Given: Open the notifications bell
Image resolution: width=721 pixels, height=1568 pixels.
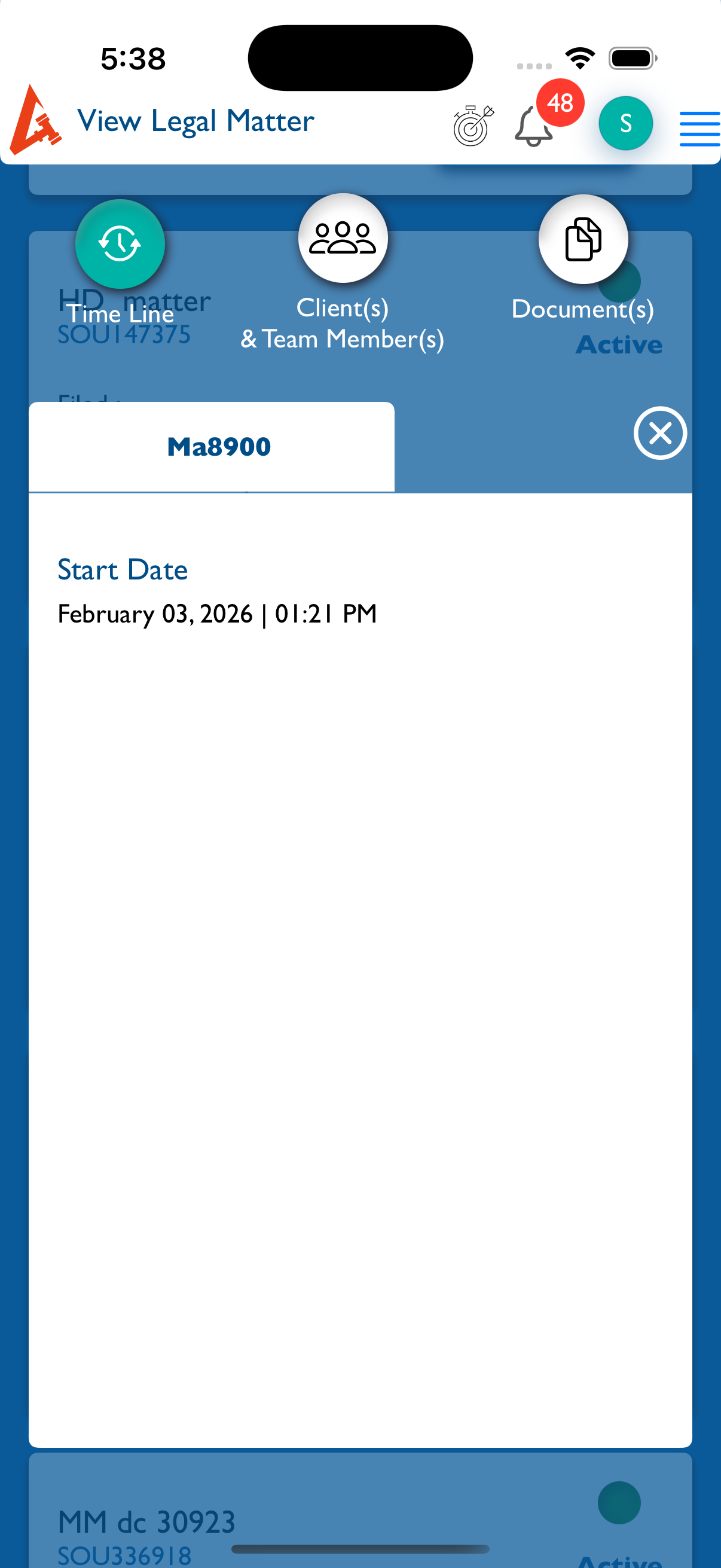Looking at the screenshot, I should (534, 127).
